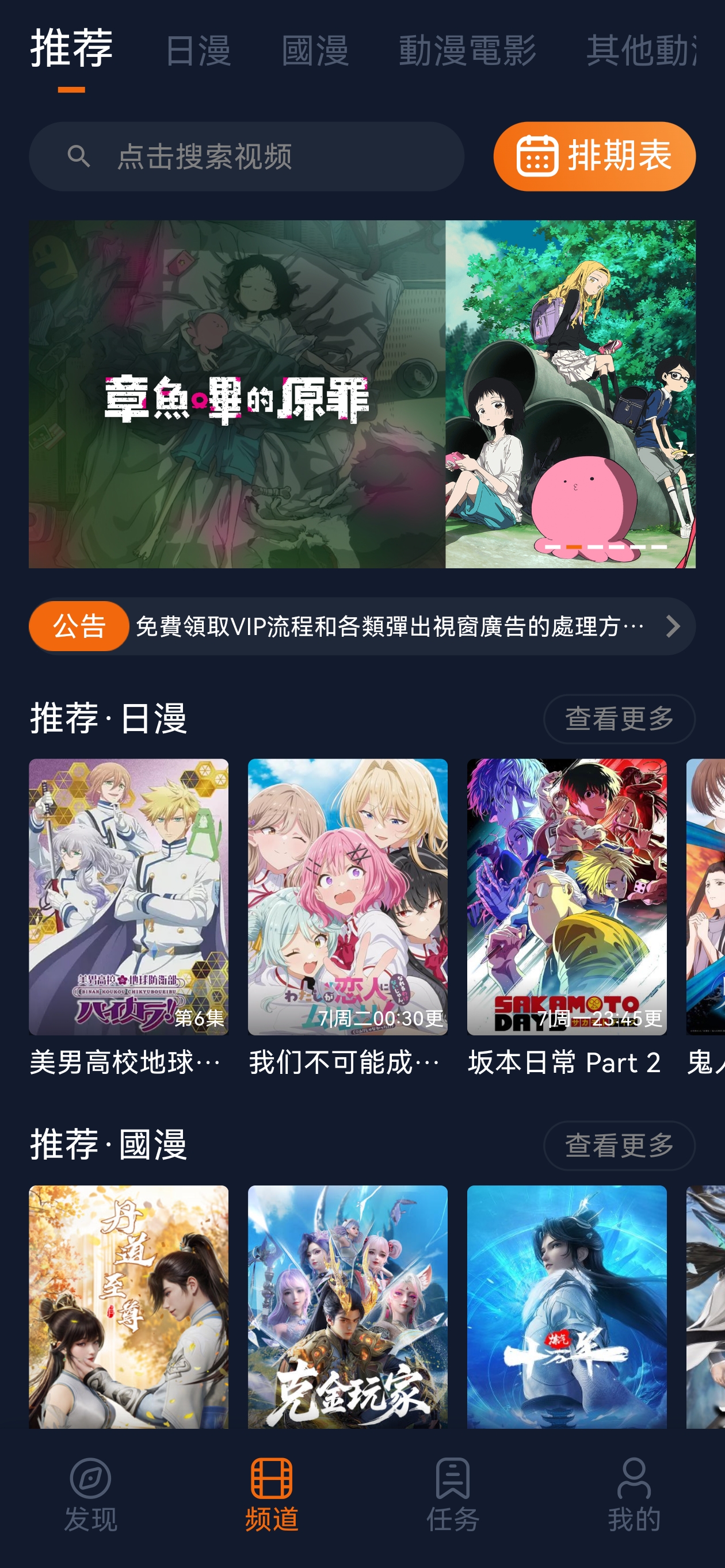Screen dimensions: 725x1568
Task: Open the 章魚嗶的原罪 banner
Action: point(361,394)
